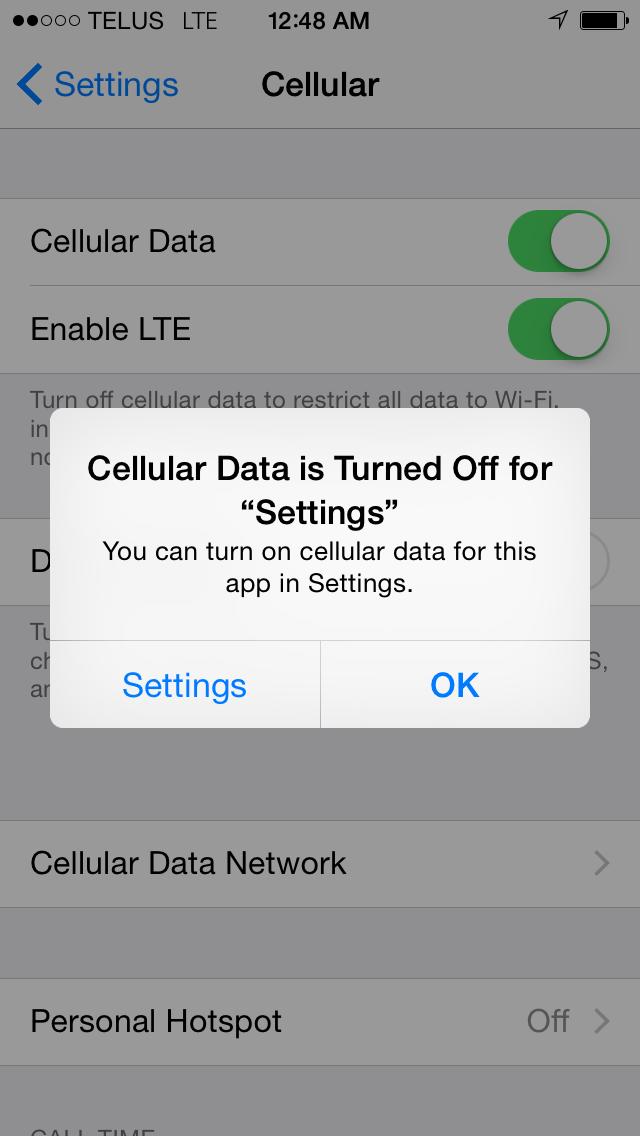Toggle the Cellular Data switch
Image resolution: width=640 pixels, height=1136 pixels.
click(x=558, y=241)
